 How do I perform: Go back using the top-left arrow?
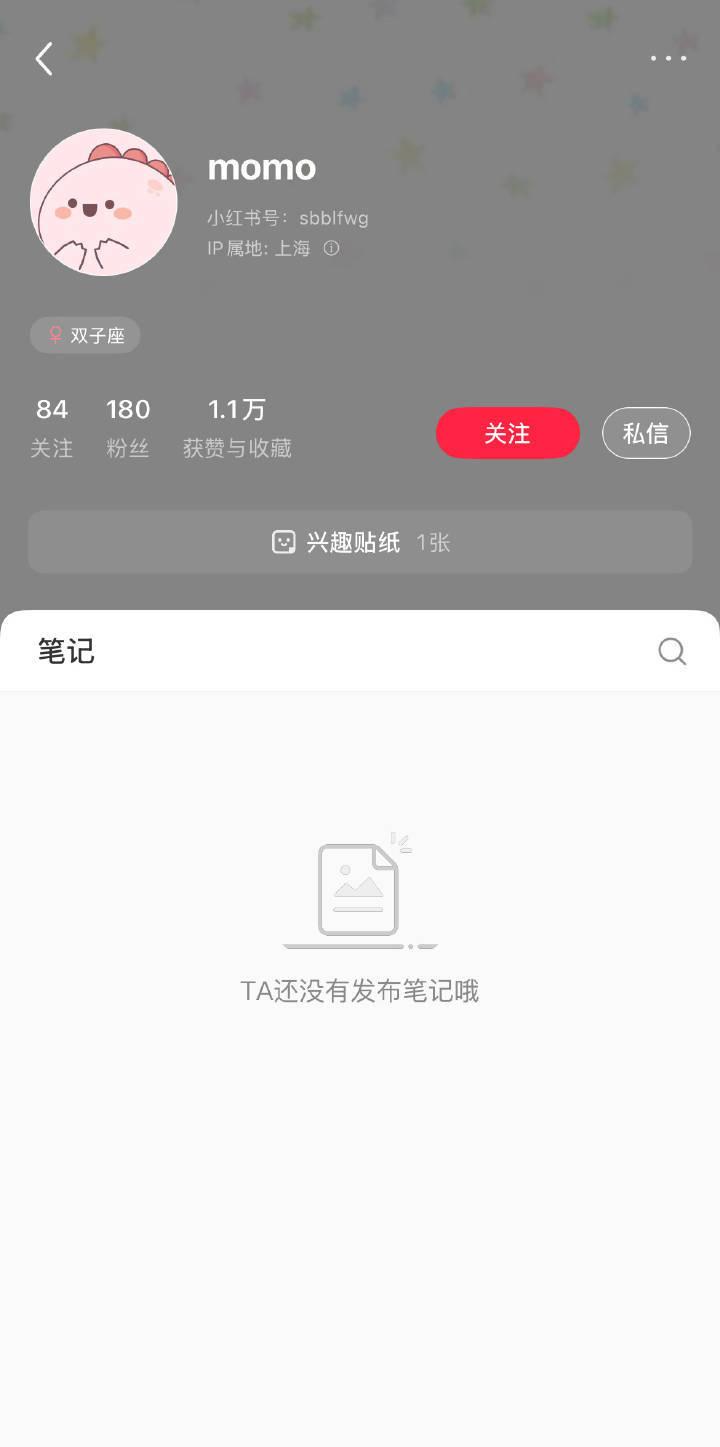pos(44,59)
